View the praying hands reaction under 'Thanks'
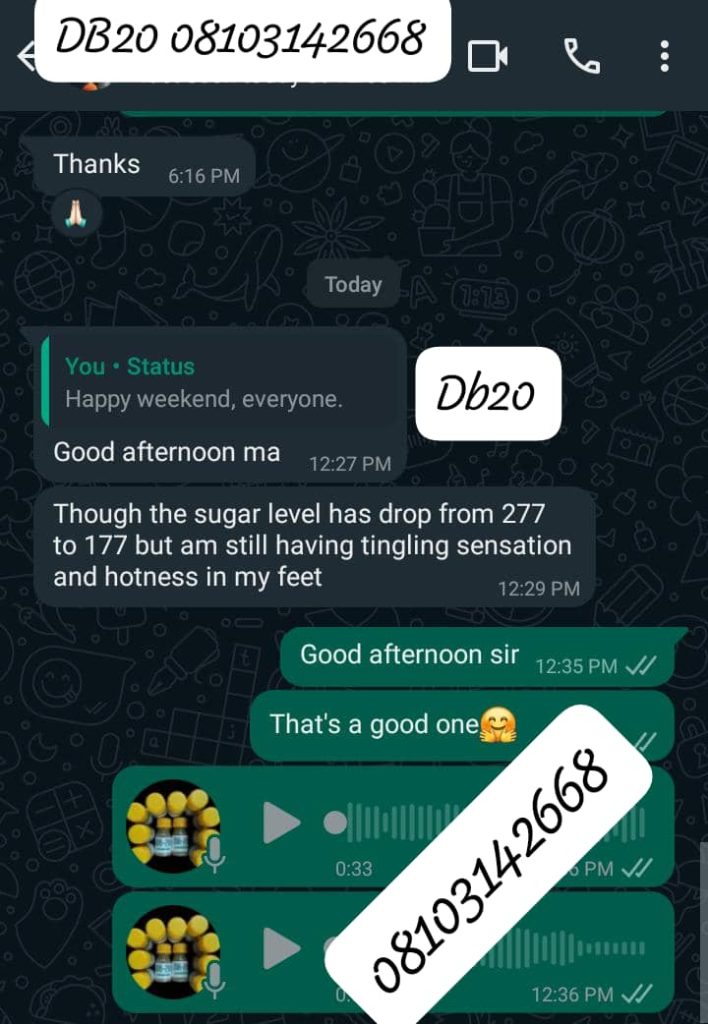708x1024 pixels. pyautogui.click(x=77, y=213)
